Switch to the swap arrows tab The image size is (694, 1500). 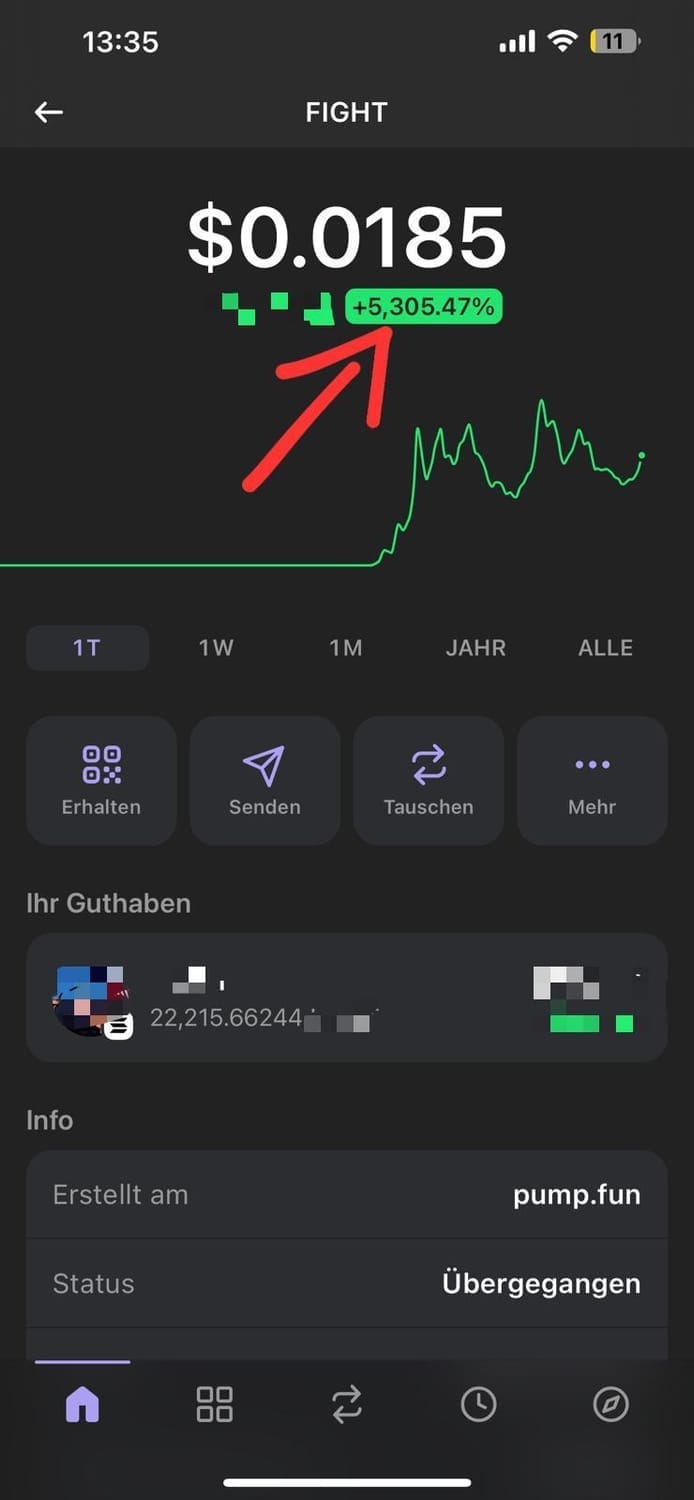click(x=346, y=1405)
